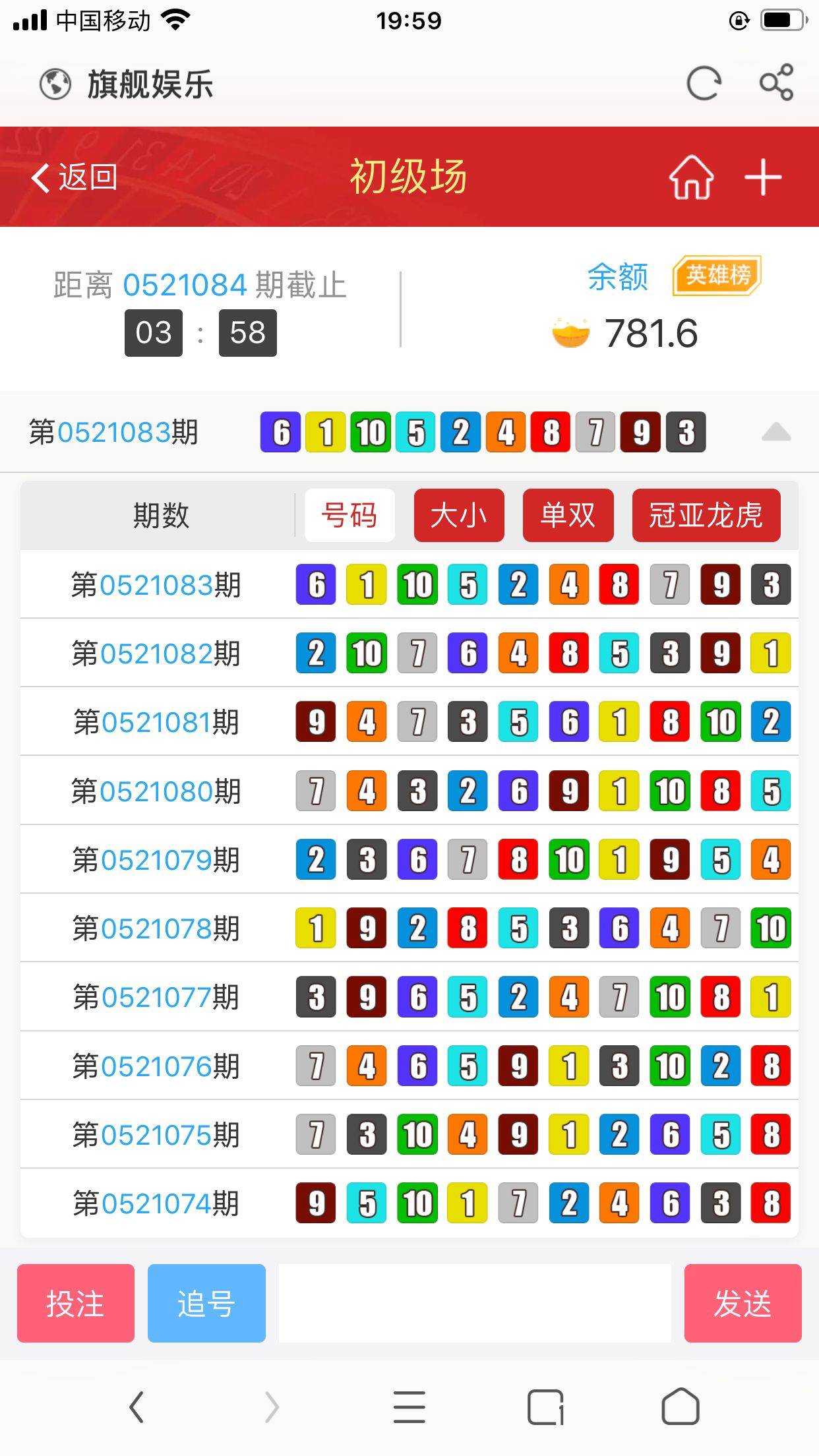
Task: Go back using the 返回 button
Action: (x=75, y=177)
